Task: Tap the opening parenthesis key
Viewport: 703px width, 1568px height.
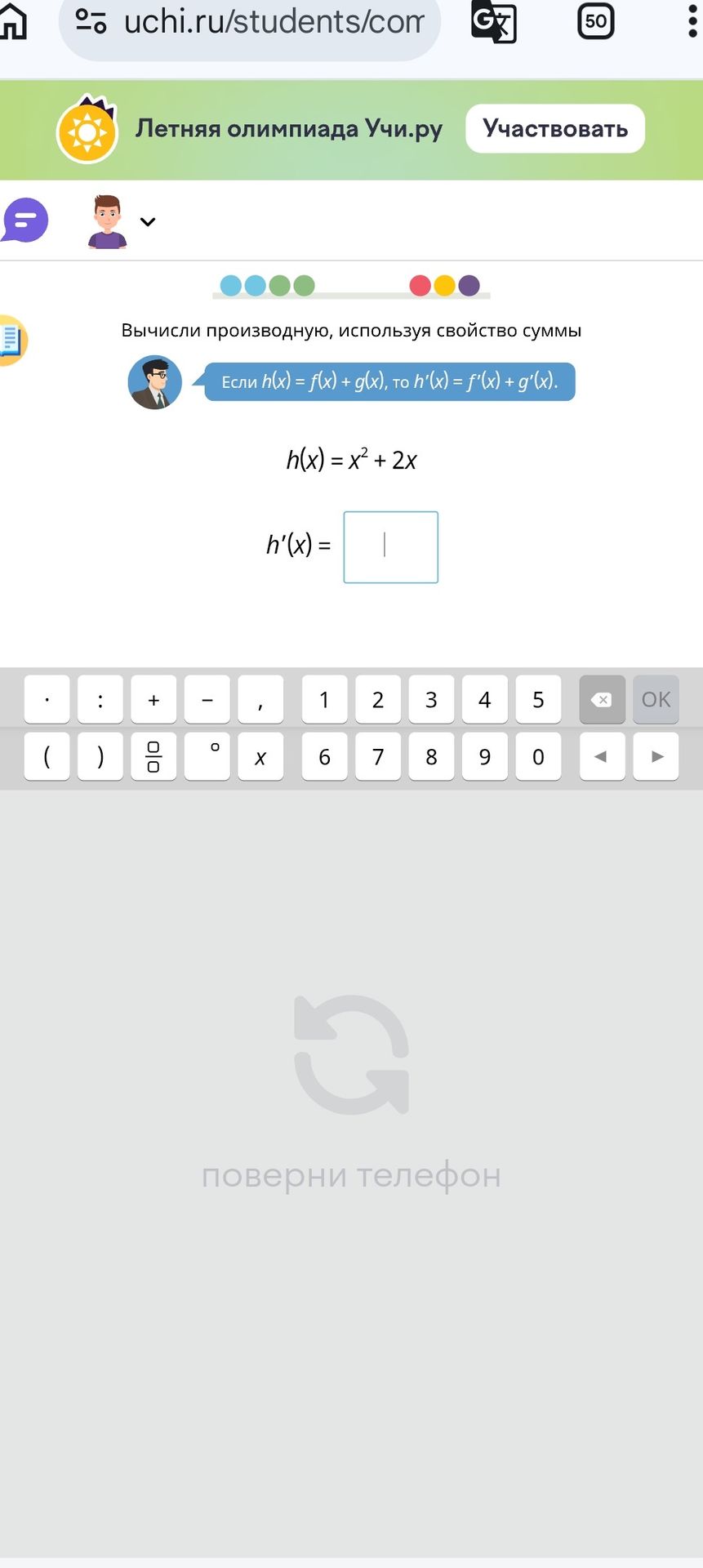Action: point(47,756)
